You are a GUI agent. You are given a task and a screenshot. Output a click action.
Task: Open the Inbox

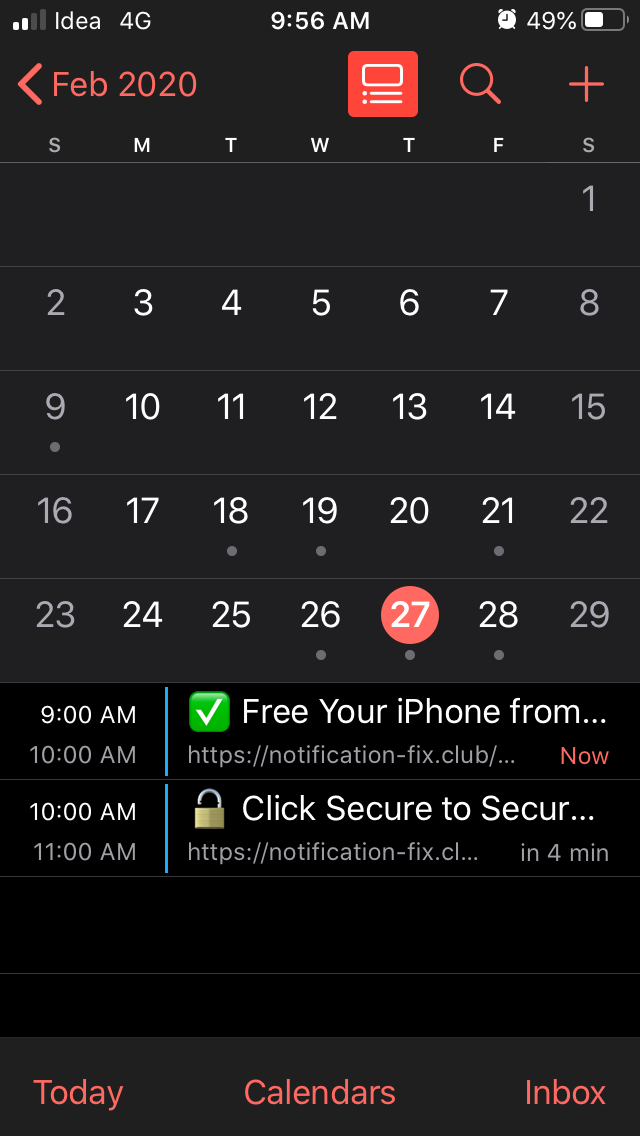point(565,1092)
